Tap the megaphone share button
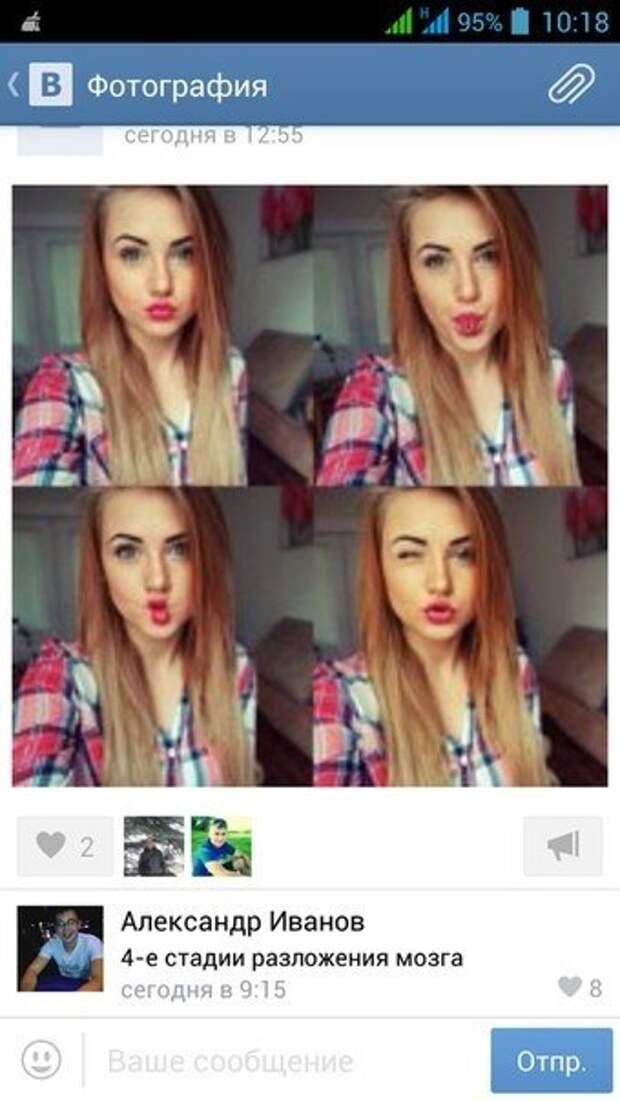The height and width of the screenshot is (1101, 620). (x=563, y=847)
